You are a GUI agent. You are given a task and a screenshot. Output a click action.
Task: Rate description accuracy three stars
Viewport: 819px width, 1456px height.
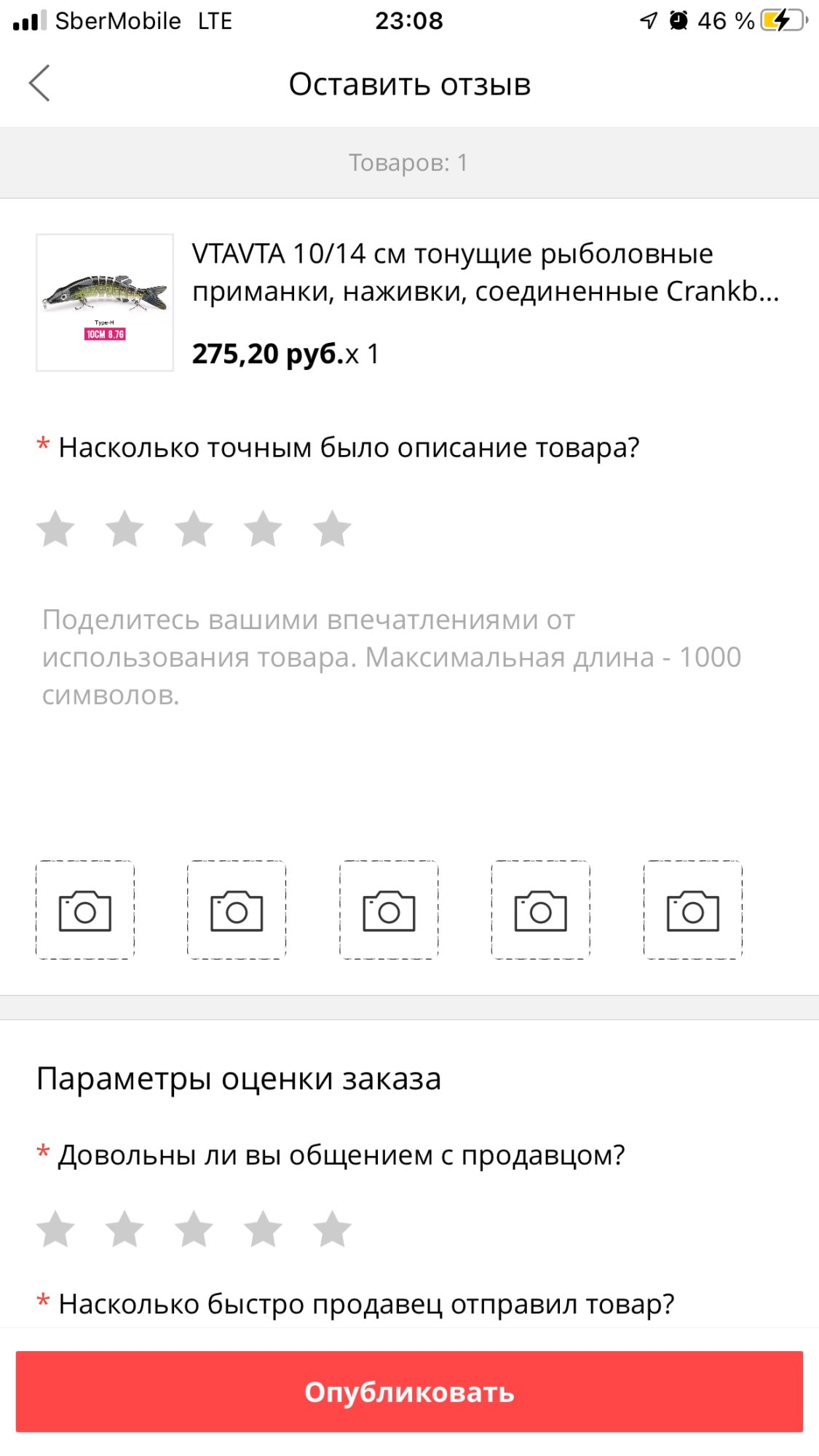coord(194,529)
